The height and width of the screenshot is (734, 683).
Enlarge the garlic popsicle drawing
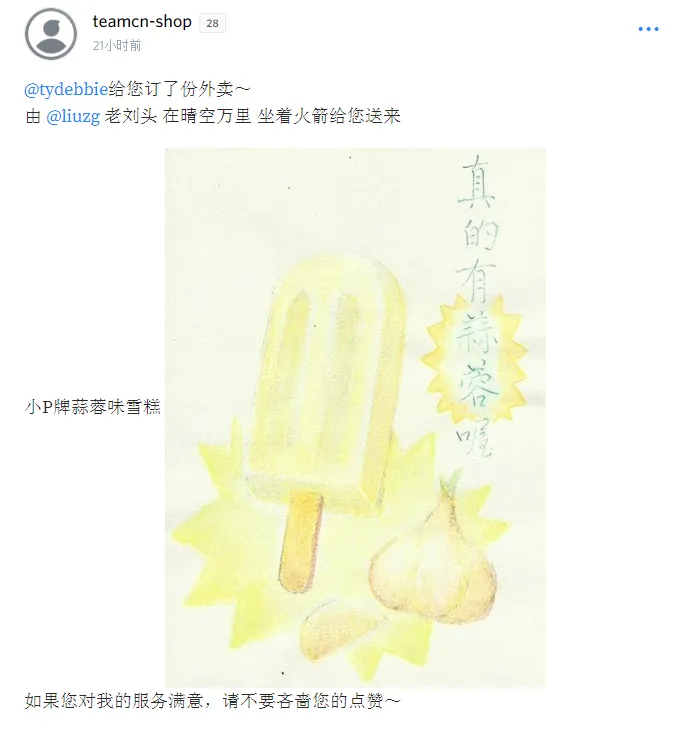(355, 417)
